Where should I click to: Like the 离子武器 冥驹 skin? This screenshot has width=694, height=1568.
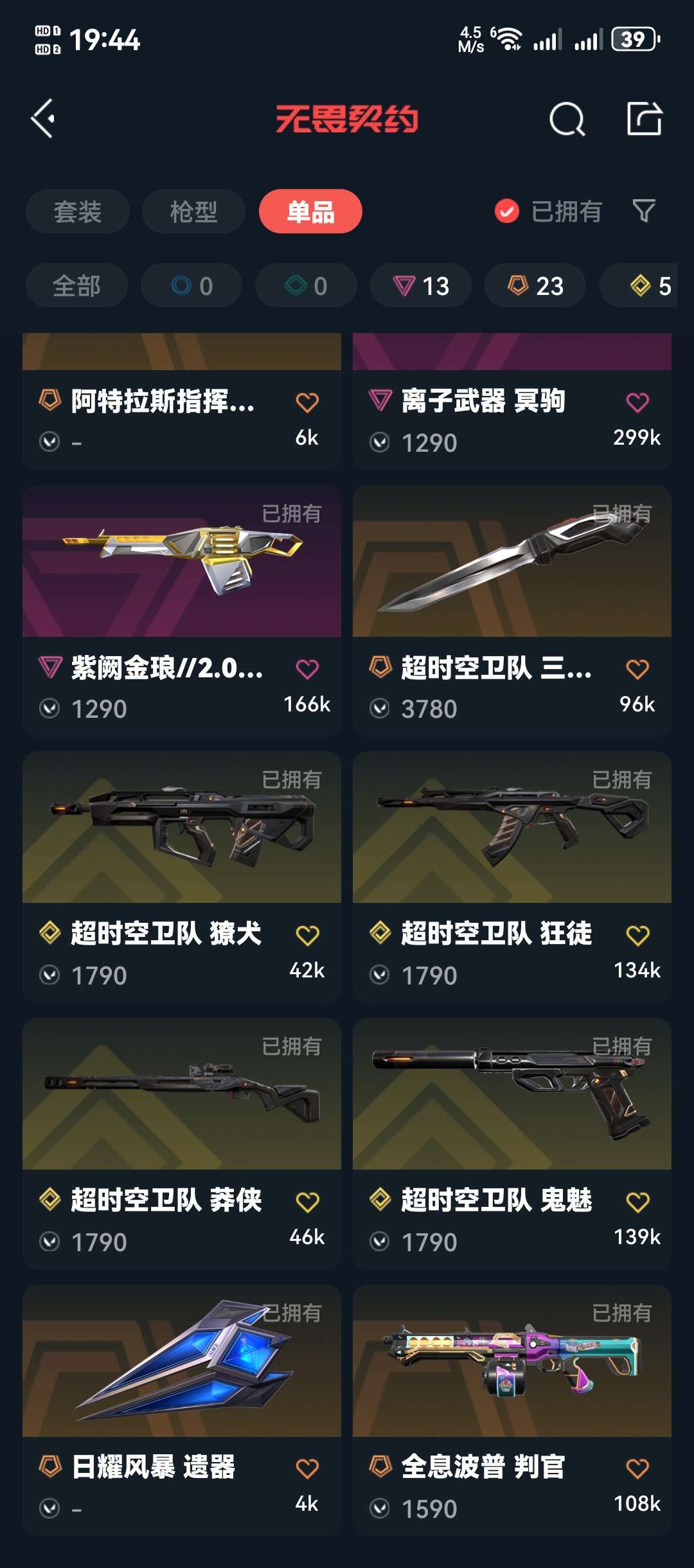click(x=637, y=402)
